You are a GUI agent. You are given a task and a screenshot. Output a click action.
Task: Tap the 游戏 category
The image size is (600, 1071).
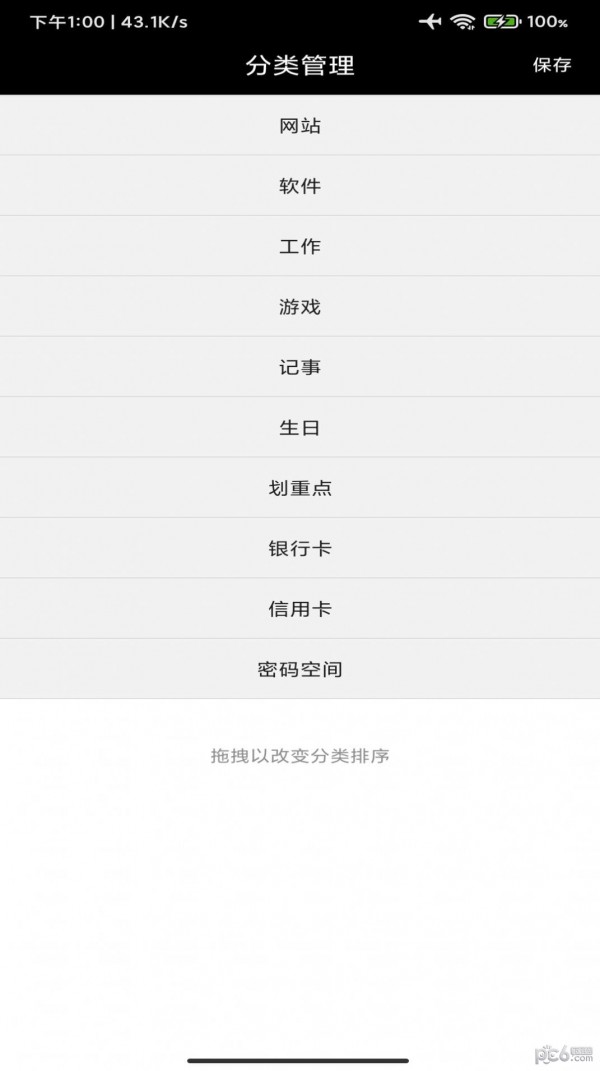click(300, 307)
